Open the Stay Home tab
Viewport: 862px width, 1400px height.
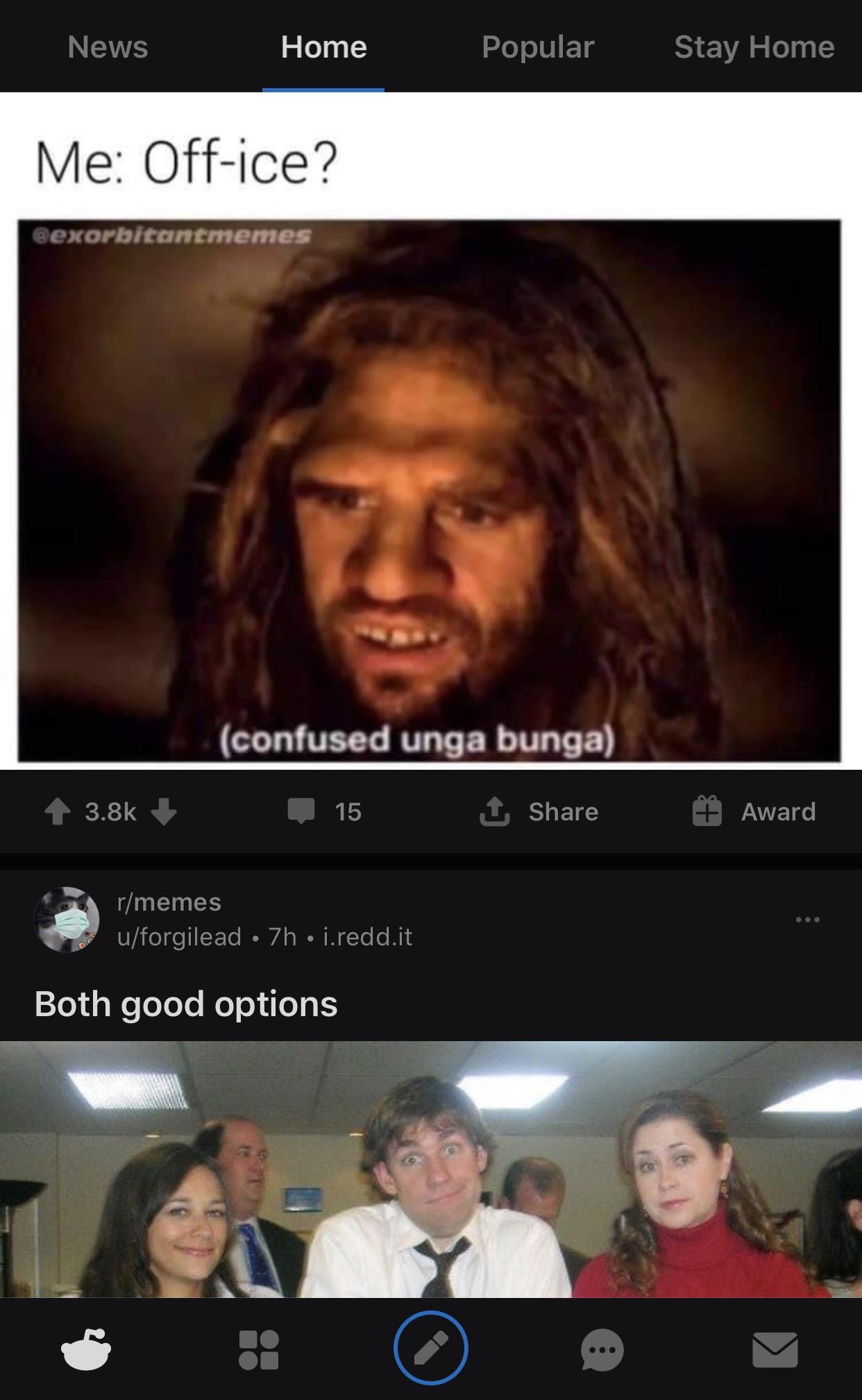click(x=754, y=47)
